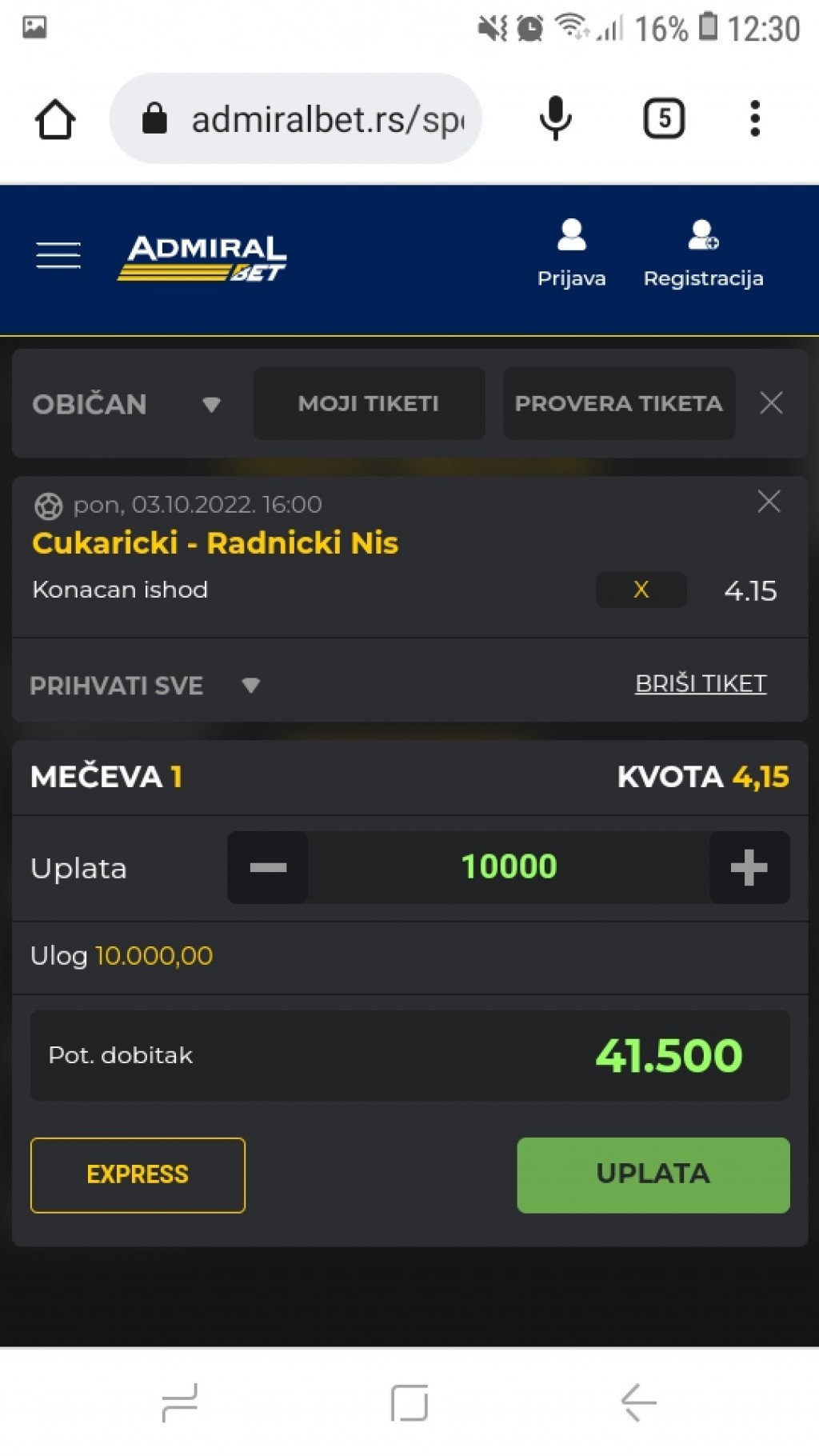The width and height of the screenshot is (819, 1456).
Task: Remove the Cukaricki - Radnicki Nis match
Action: [769, 502]
